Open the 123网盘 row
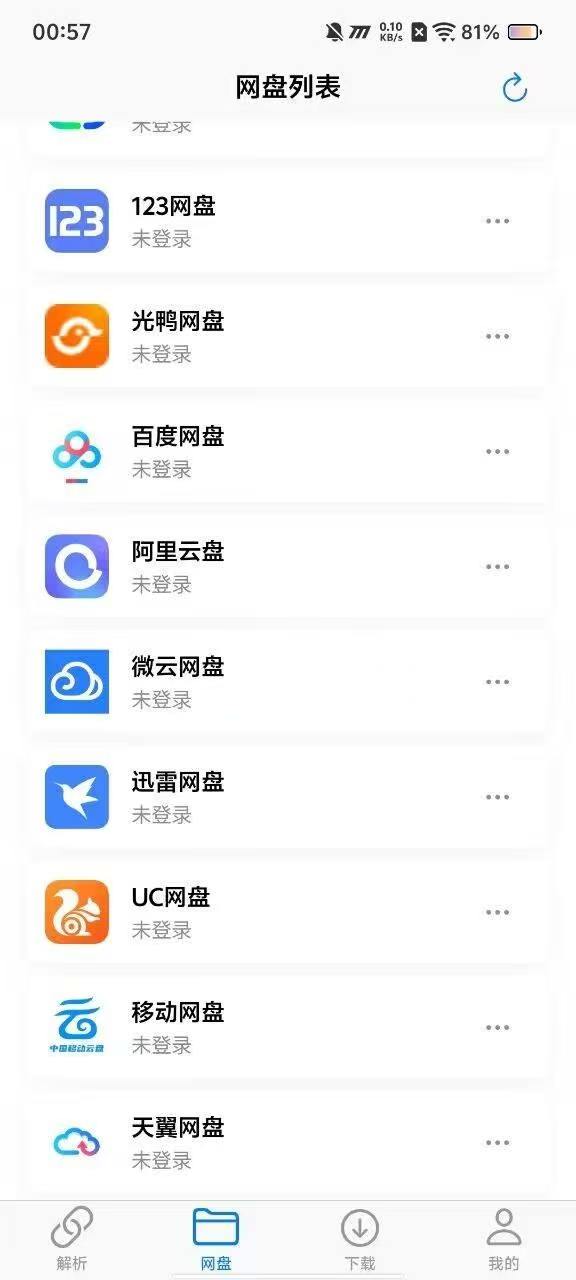 click(288, 221)
